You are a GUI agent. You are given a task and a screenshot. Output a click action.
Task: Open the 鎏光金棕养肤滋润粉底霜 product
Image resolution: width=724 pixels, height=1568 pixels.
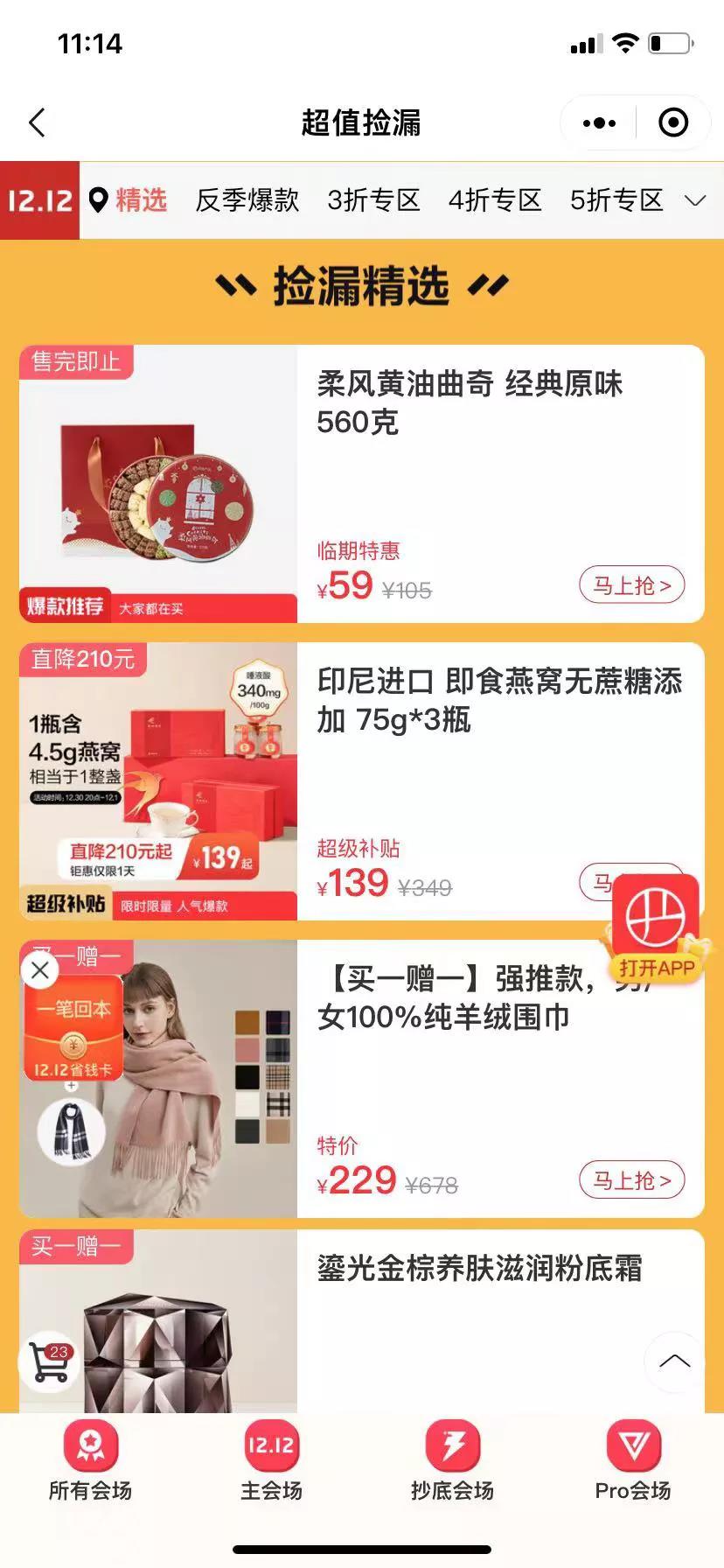point(479,1269)
